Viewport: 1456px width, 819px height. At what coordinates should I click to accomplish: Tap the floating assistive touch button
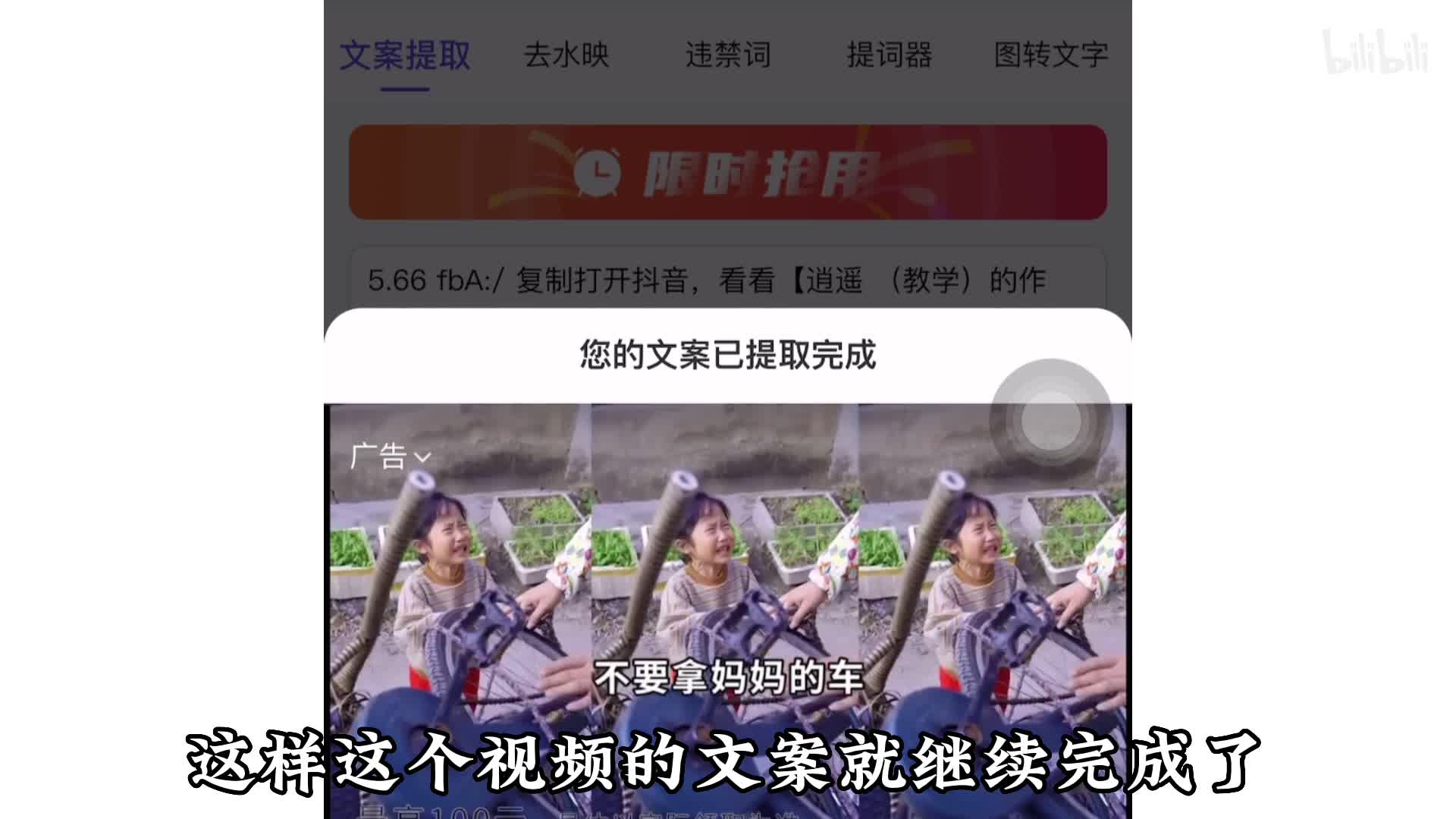(x=1050, y=419)
